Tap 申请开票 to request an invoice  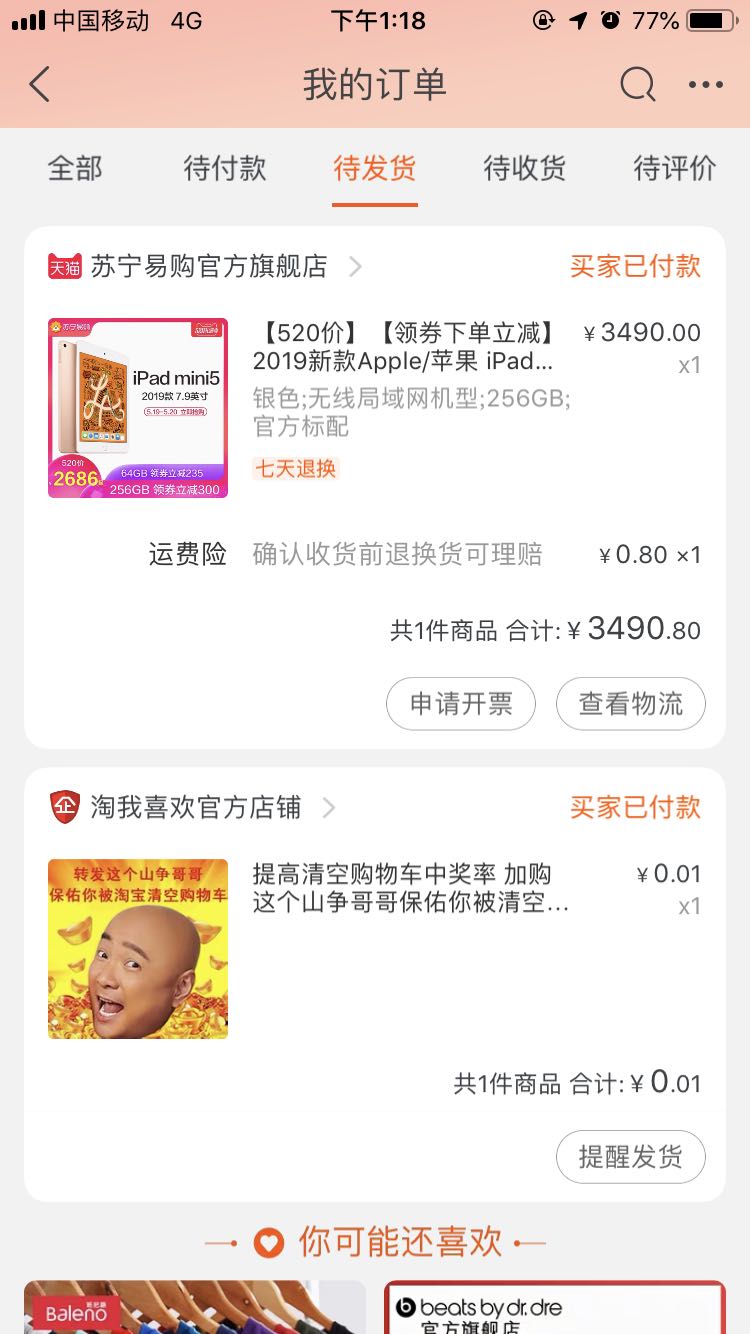461,704
